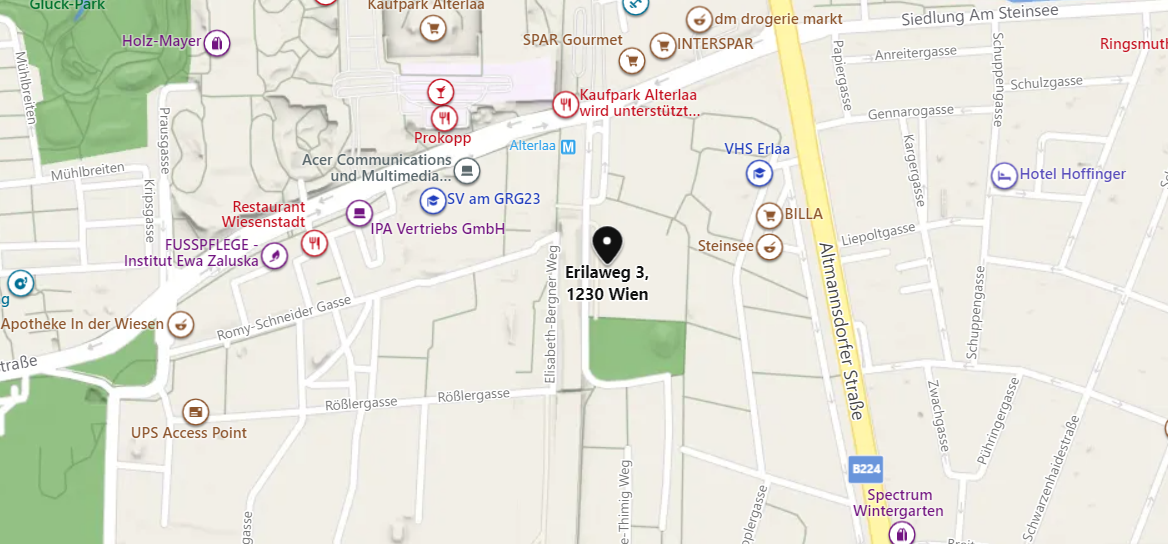Select the FUSSPFLEGE Institut Ewa Zaluska marker
This screenshot has height=544, width=1168.
coord(275,257)
